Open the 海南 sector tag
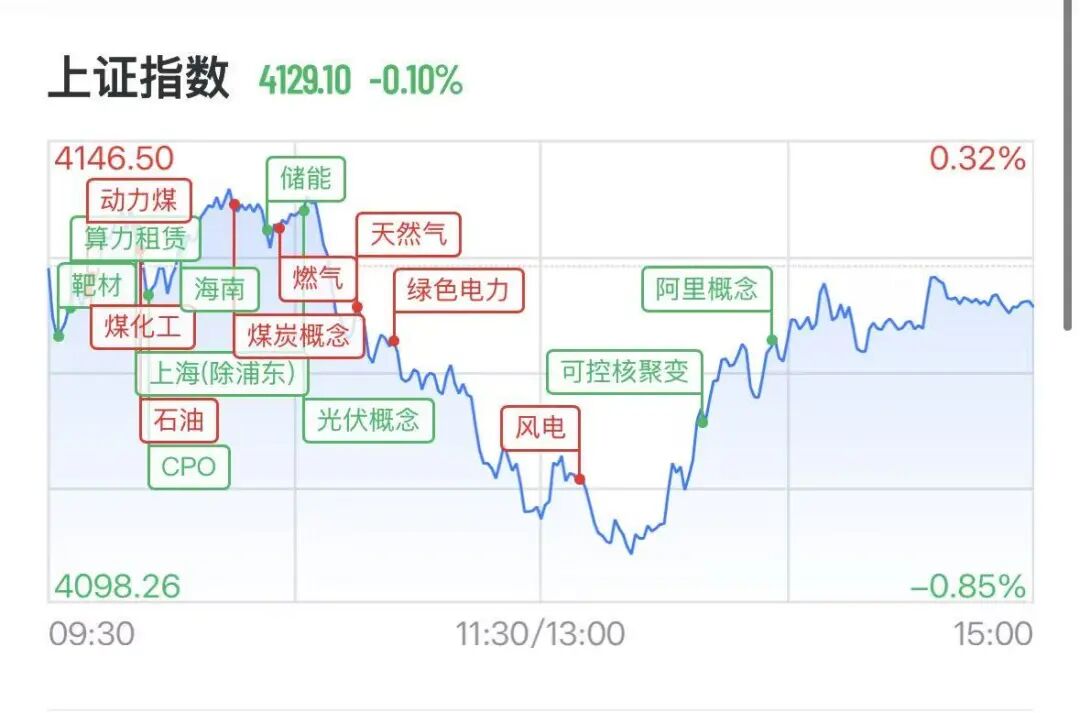 (219, 290)
